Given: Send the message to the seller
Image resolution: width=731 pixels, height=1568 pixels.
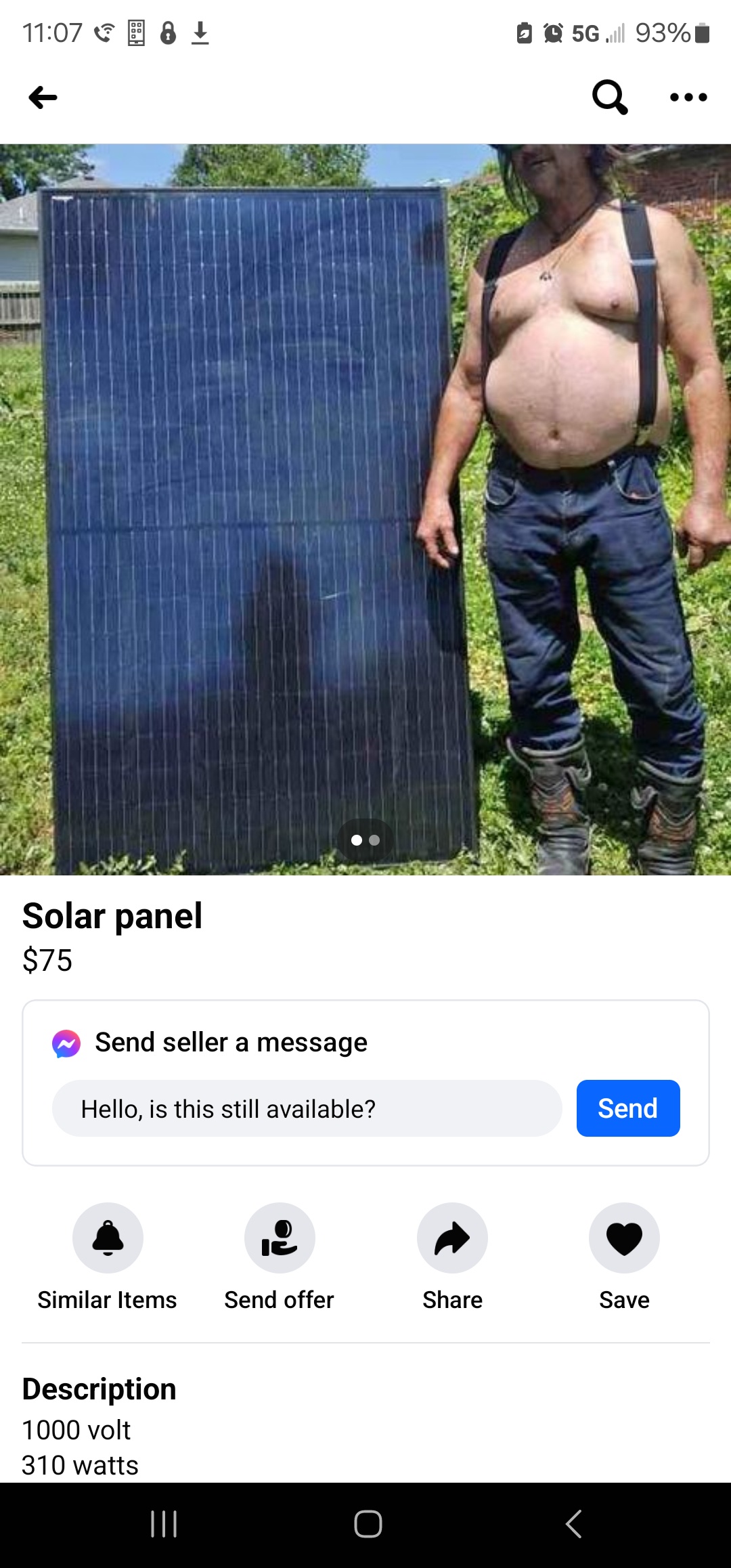Looking at the screenshot, I should (x=627, y=1109).
